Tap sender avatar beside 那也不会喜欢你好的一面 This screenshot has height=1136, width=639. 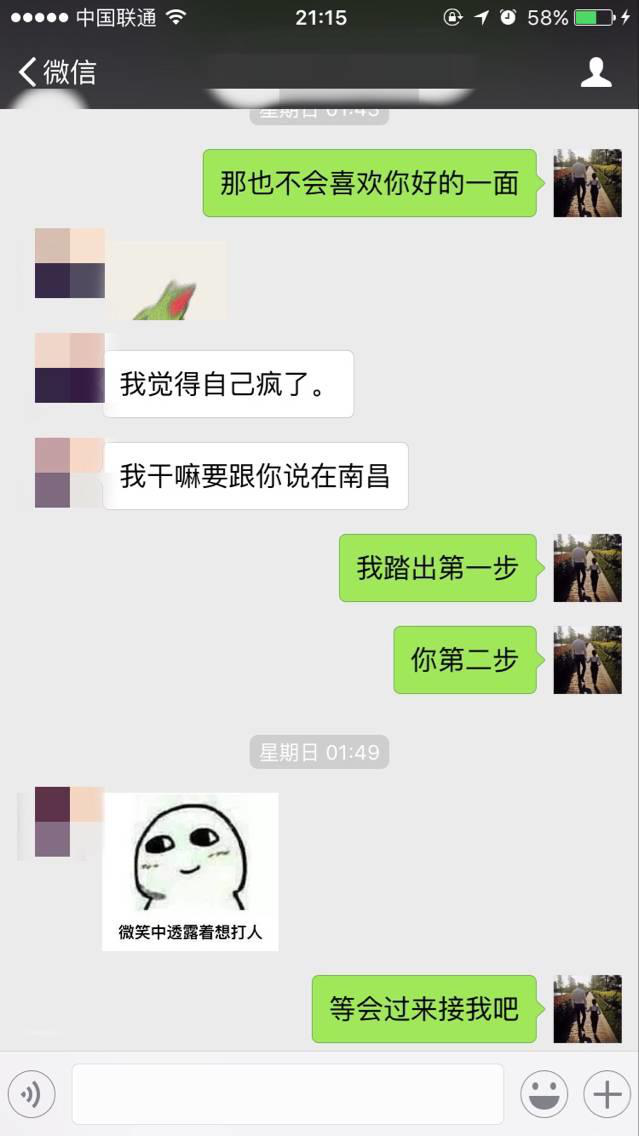(587, 183)
